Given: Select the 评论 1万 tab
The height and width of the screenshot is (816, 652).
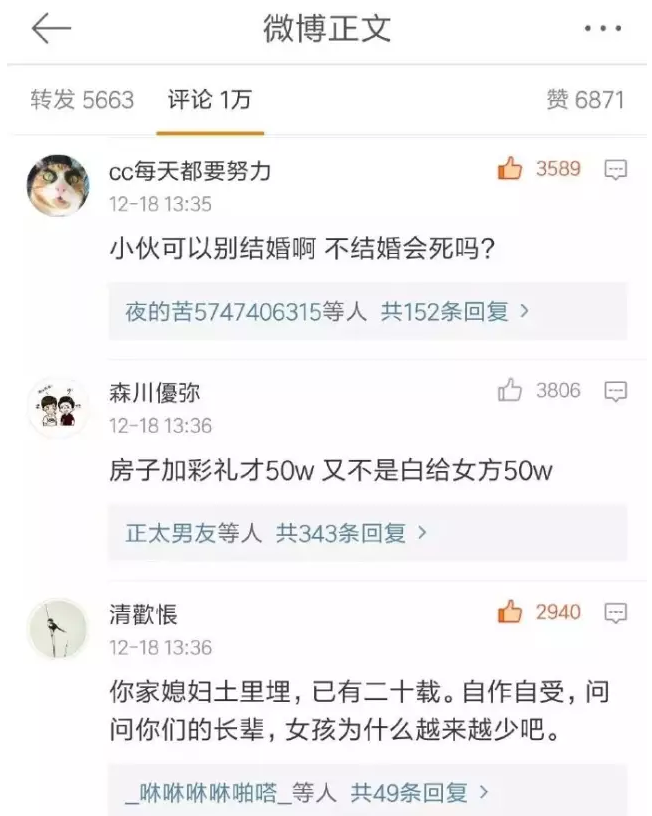Looking at the screenshot, I should pos(209,100).
